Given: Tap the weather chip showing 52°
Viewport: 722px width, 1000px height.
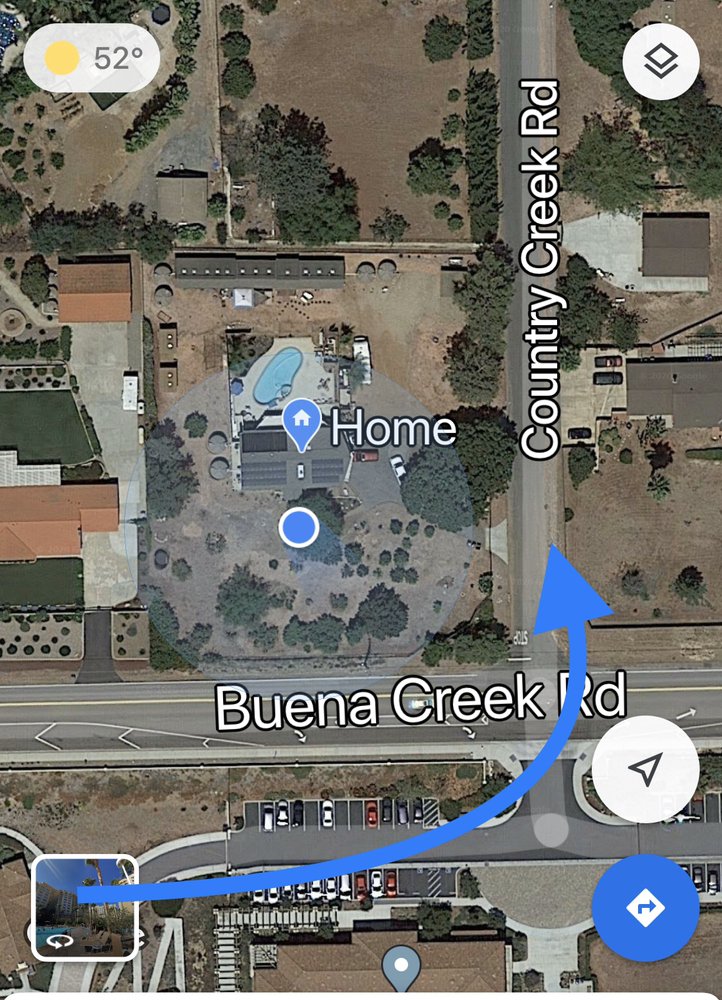Looking at the screenshot, I should (x=91, y=59).
